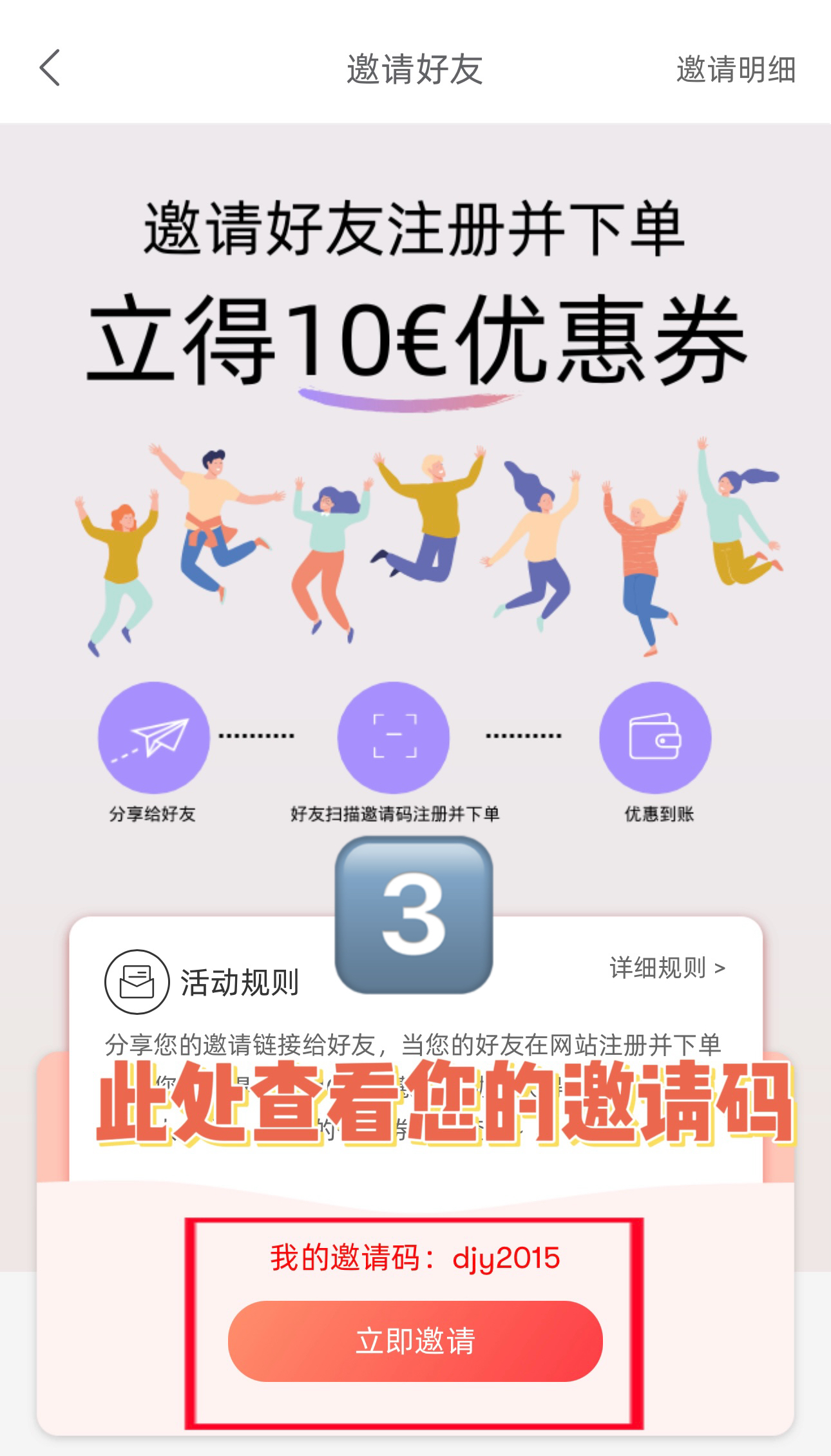This screenshot has height=1456, width=831.
Task: Go back using the top-left arrow
Action: [x=50, y=68]
